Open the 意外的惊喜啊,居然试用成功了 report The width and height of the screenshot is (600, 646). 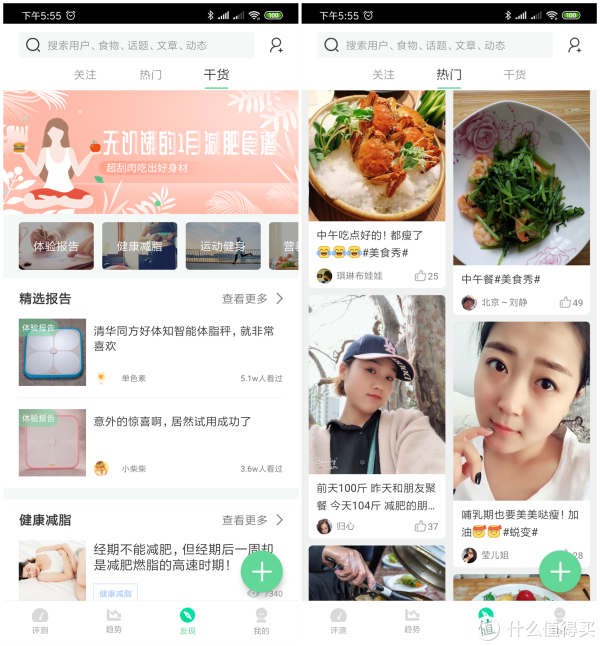[172, 422]
